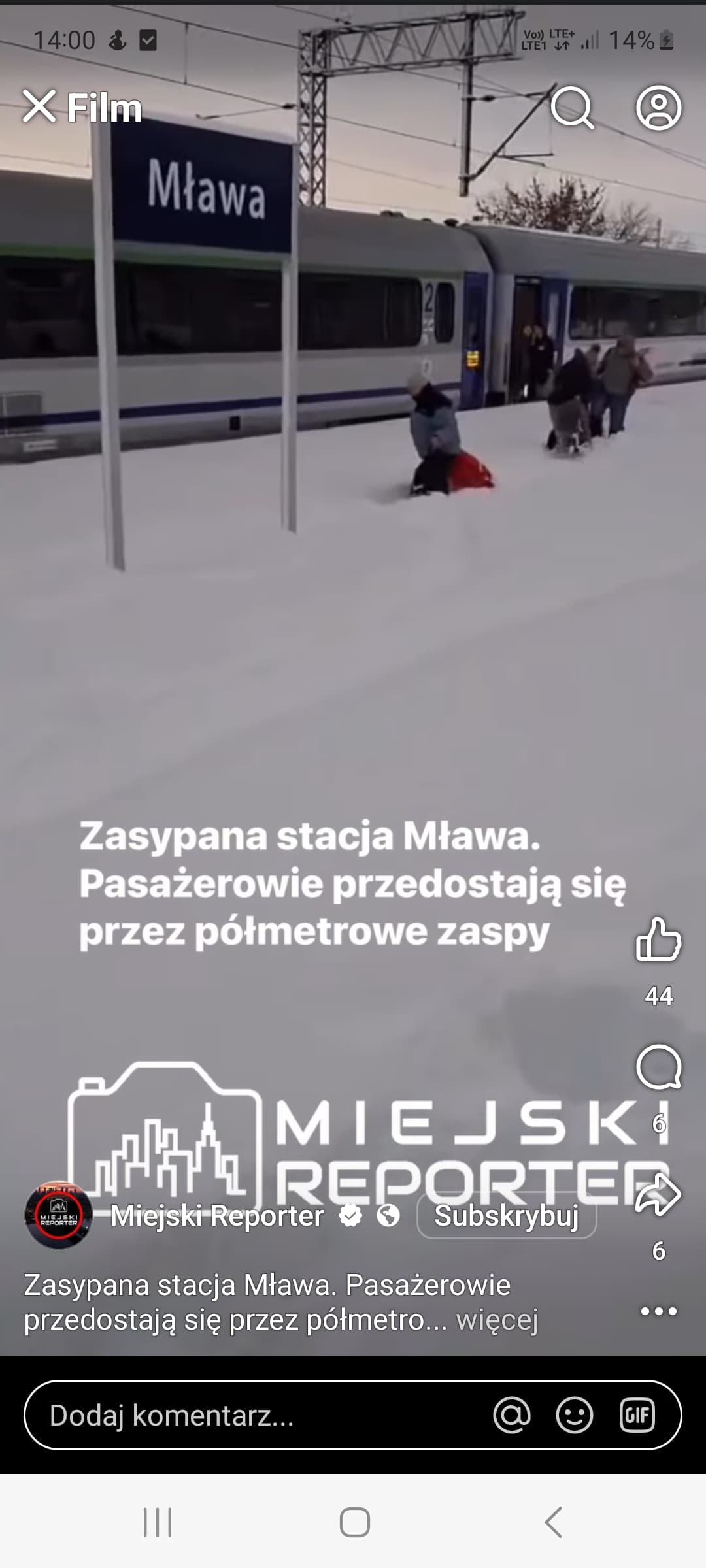Like this video with thumbs up

pos(659,939)
